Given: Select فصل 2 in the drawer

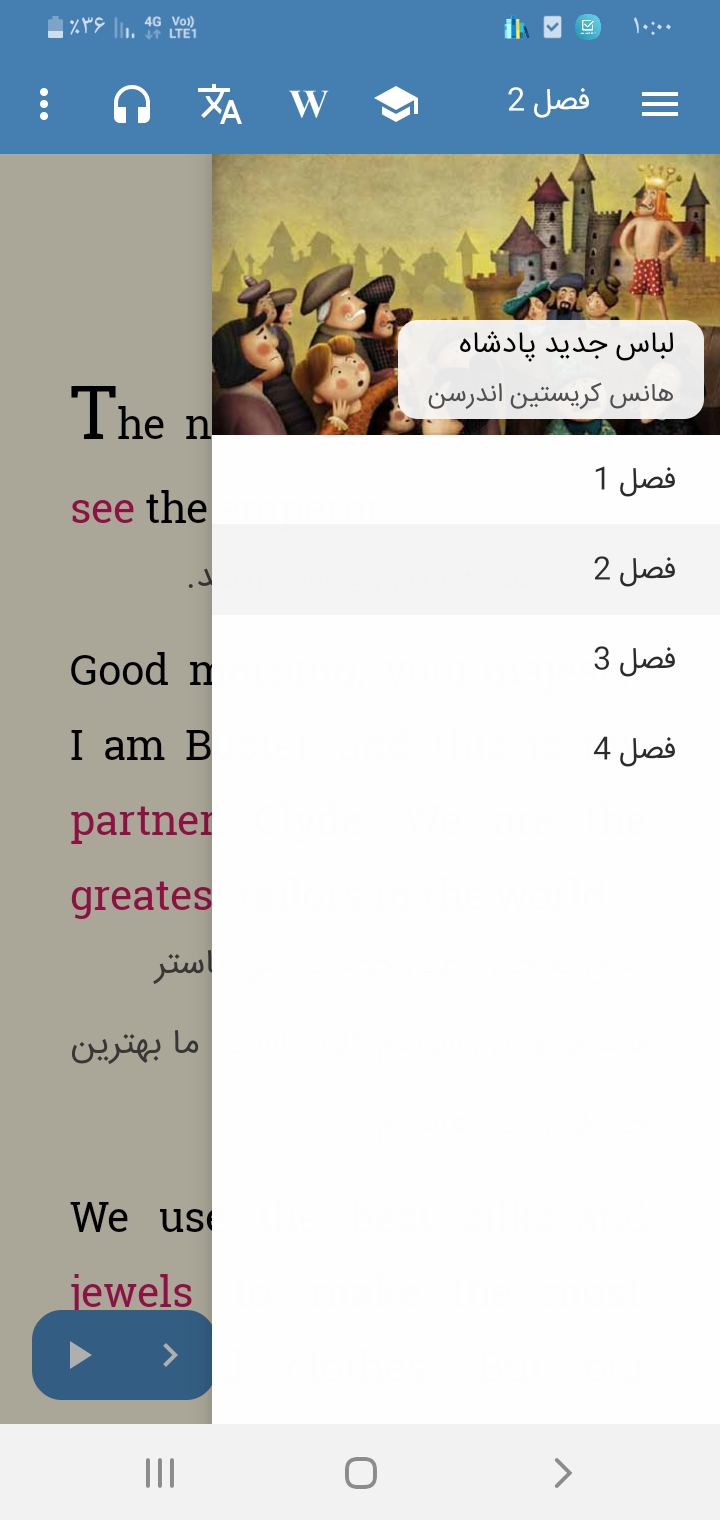Looking at the screenshot, I should [466, 569].
